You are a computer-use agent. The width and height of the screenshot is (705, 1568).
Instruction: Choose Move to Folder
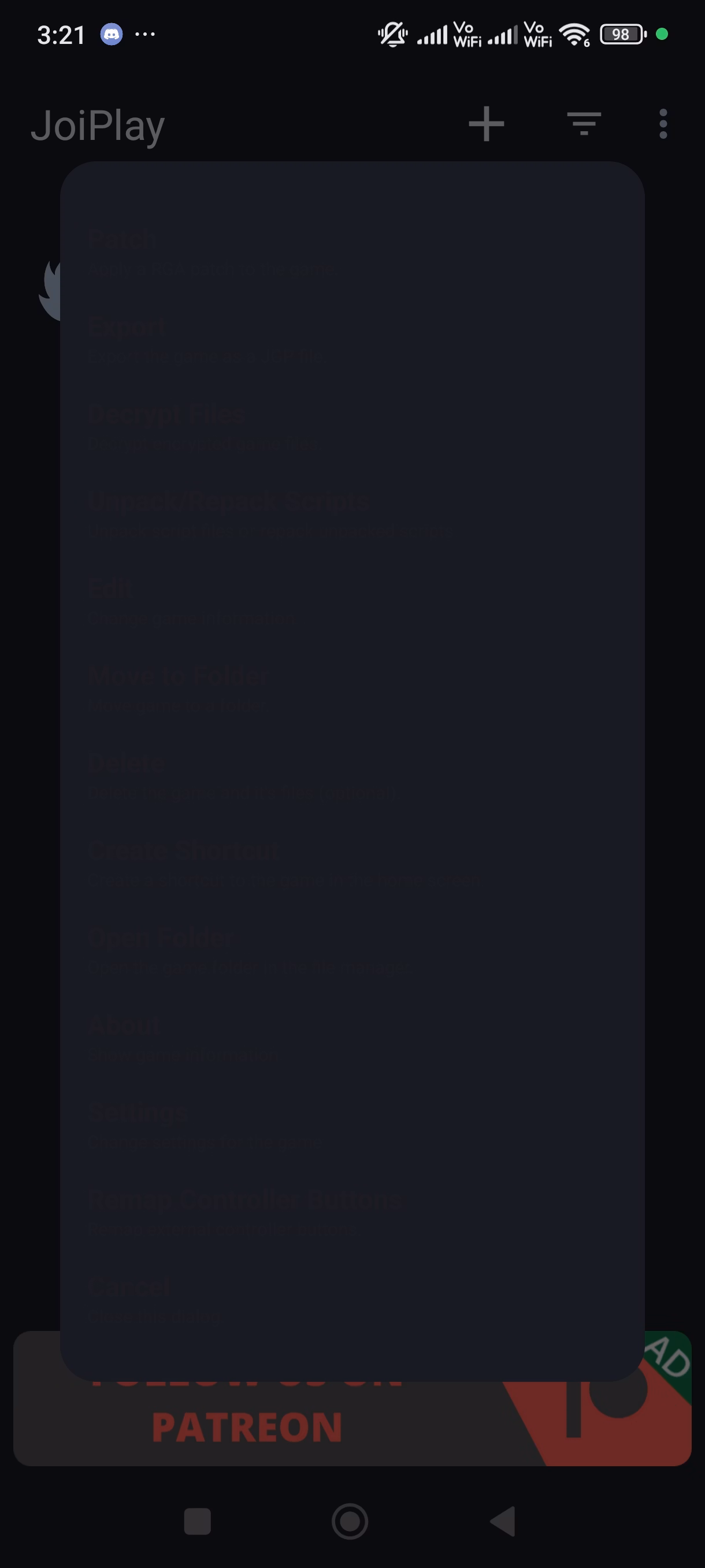(352, 687)
